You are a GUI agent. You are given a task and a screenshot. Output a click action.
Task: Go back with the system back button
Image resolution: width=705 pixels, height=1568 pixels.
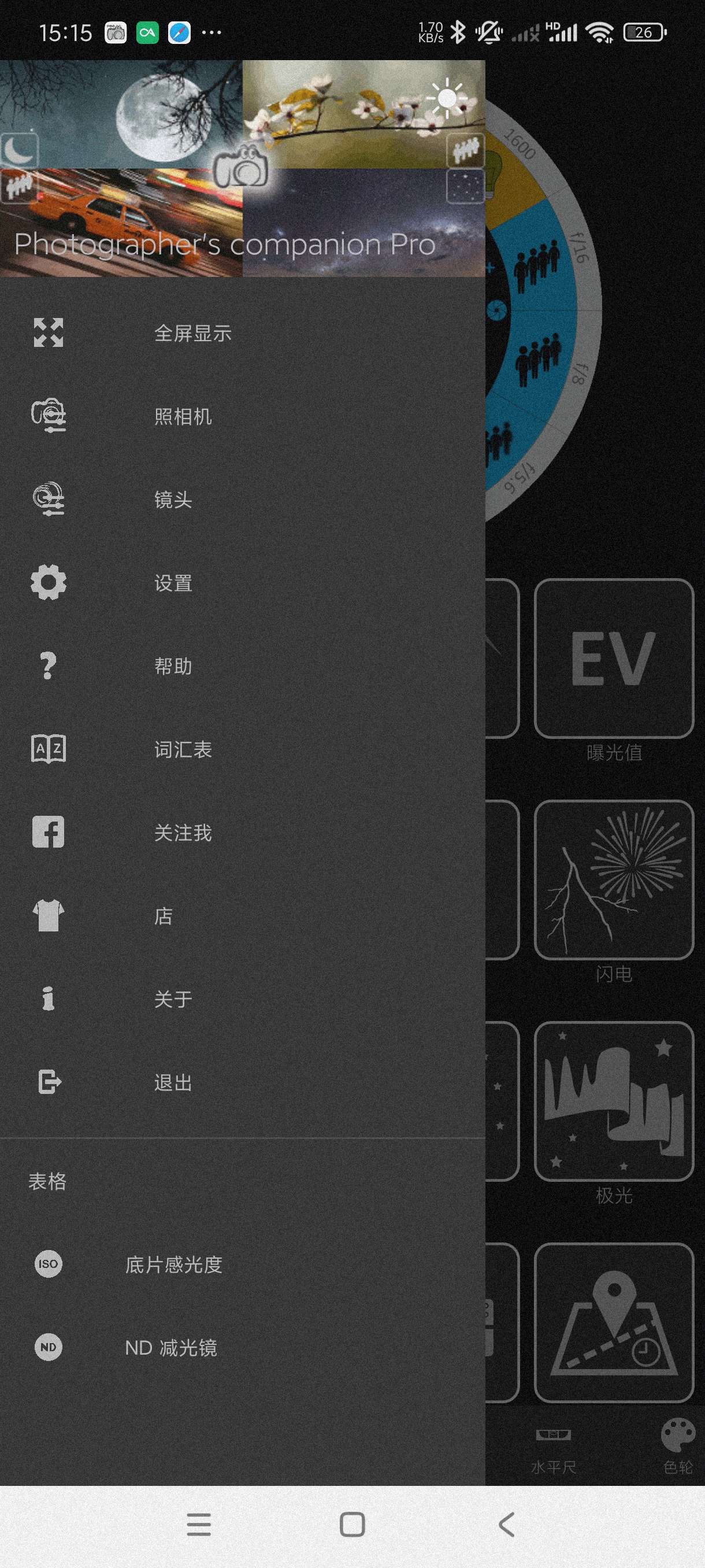506,1525
